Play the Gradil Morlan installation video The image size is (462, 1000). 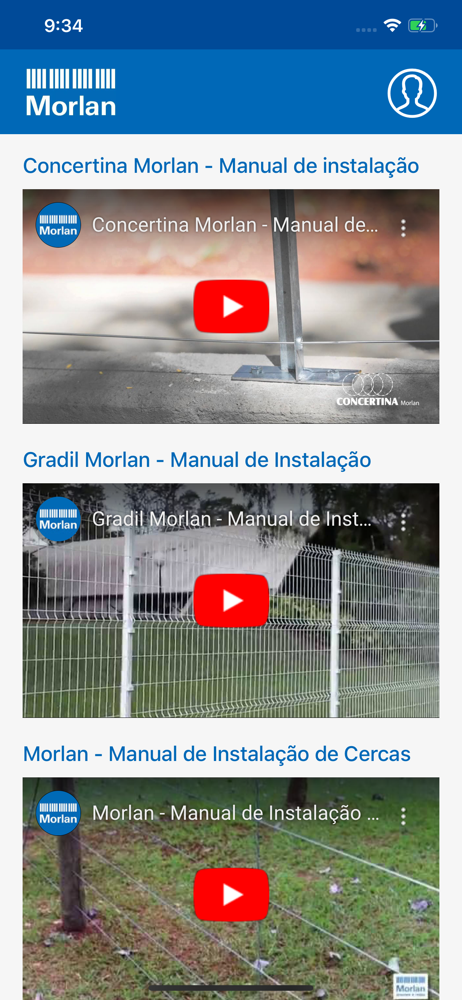tap(231, 600)
